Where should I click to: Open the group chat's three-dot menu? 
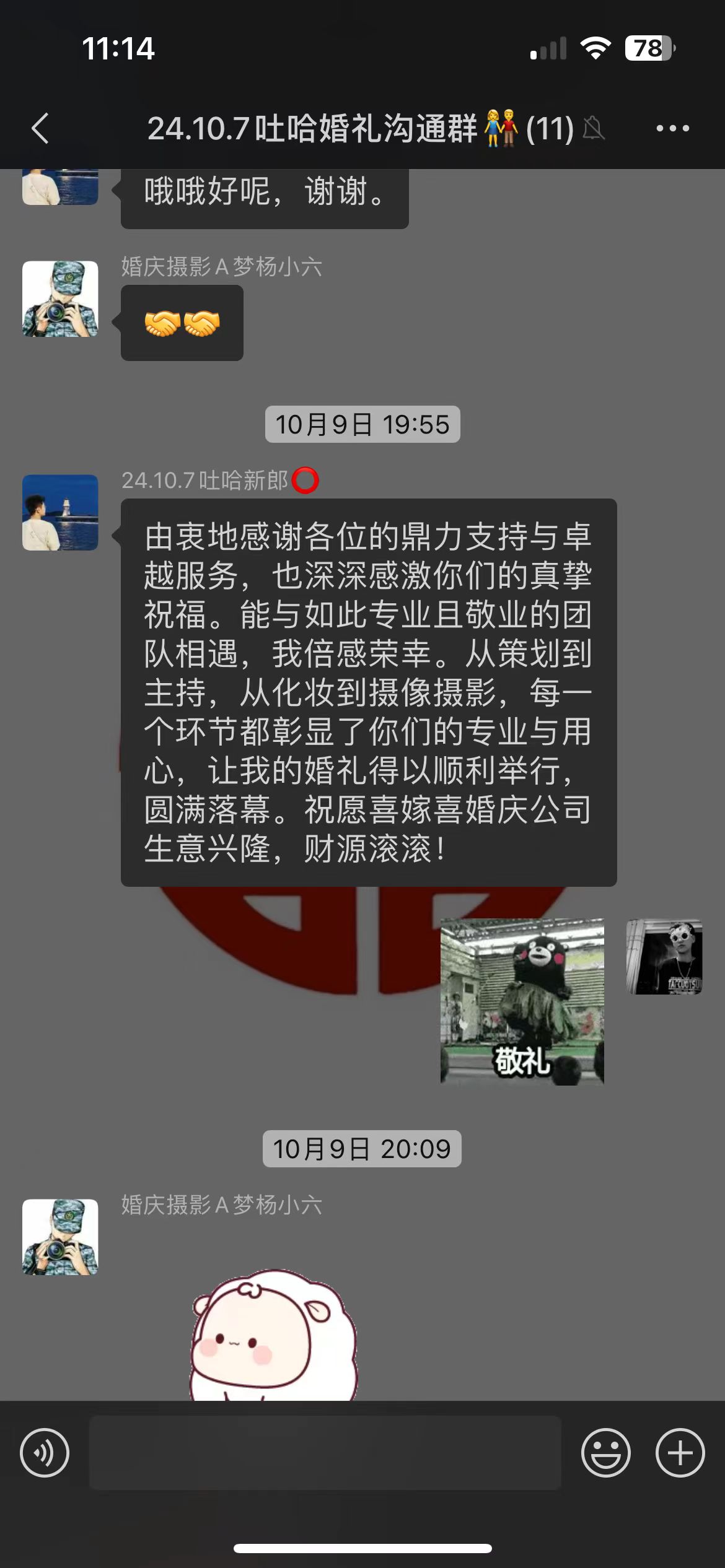point(672,129)
